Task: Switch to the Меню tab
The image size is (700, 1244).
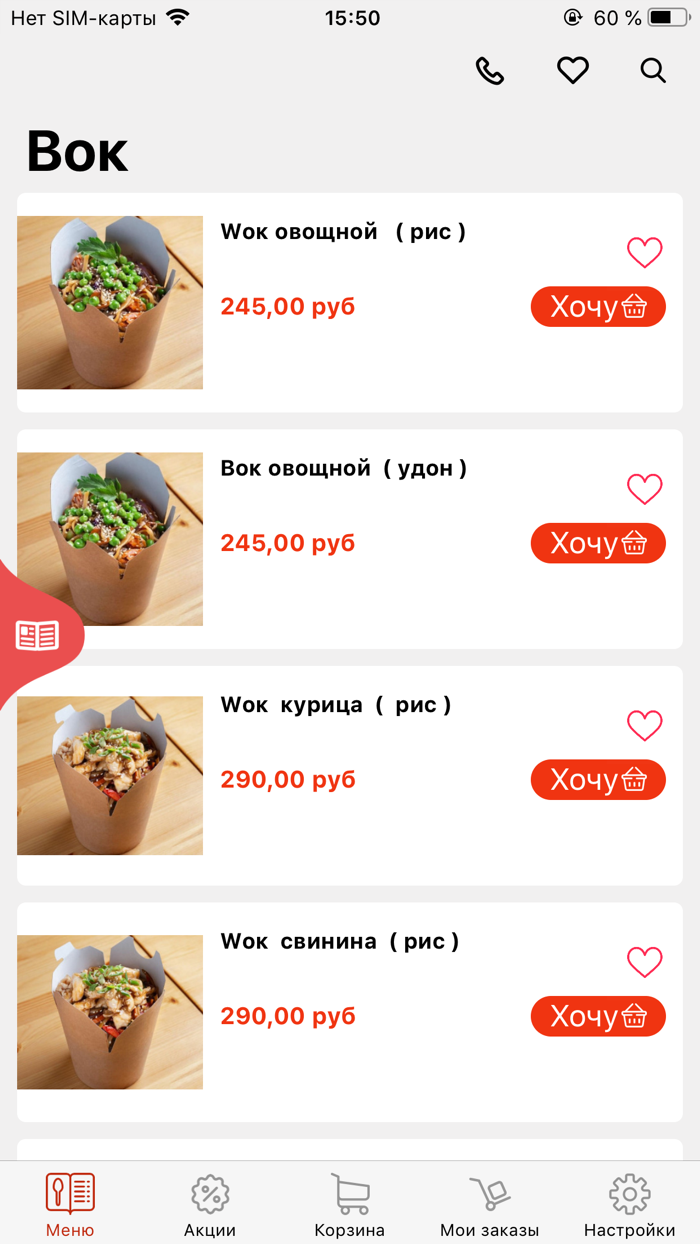Action: point(70,1205)
